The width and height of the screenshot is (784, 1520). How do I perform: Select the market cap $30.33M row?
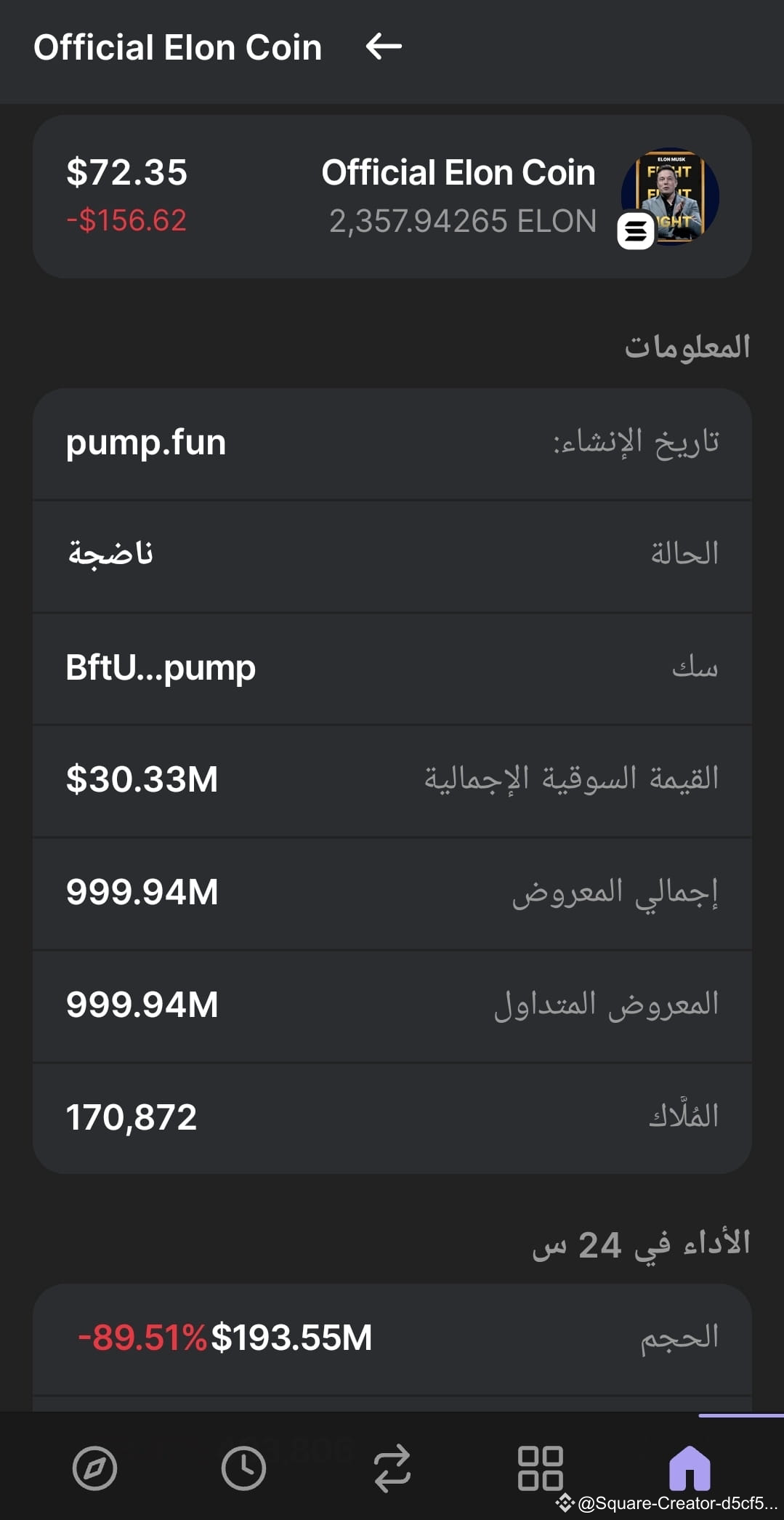pos(392,780)
